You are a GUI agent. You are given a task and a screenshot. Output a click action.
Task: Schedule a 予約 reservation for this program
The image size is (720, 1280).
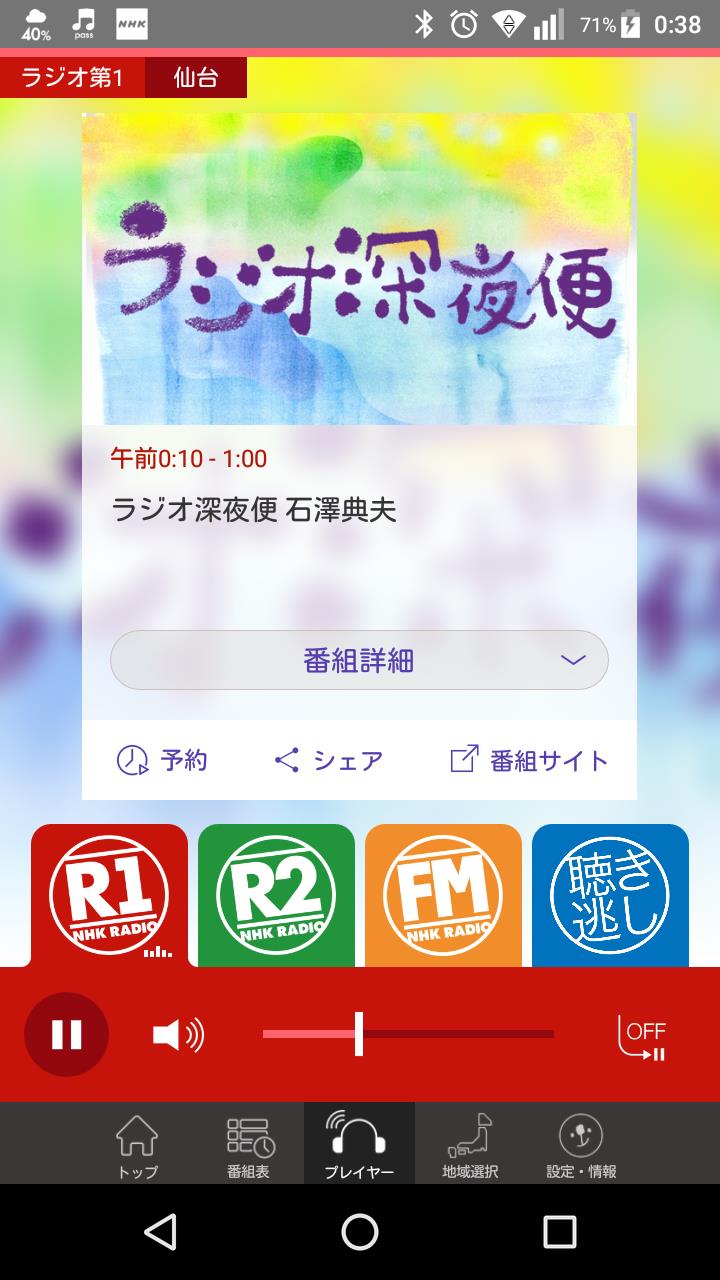[x=162, y=760]
